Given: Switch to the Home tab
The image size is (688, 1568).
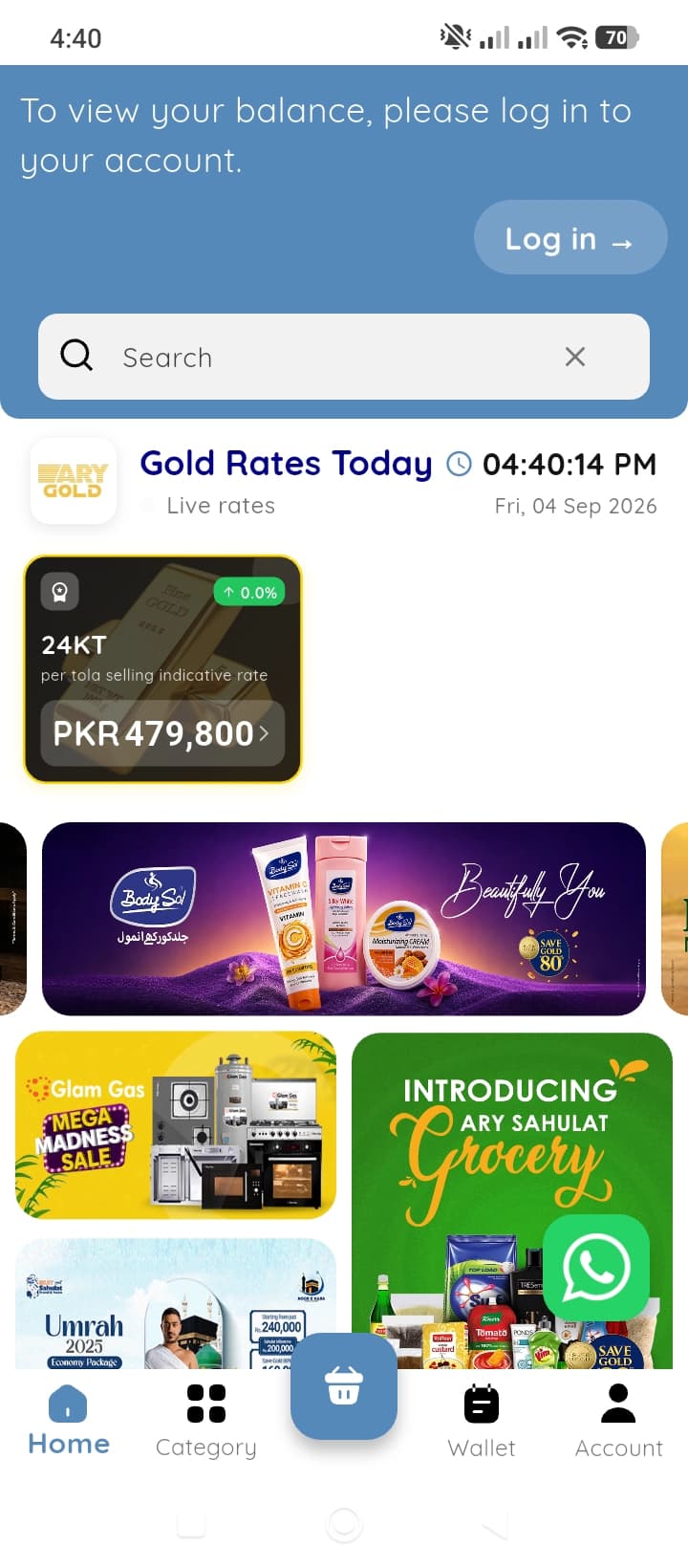Looking at the screenshot, I should click(x=69, y=1421).
